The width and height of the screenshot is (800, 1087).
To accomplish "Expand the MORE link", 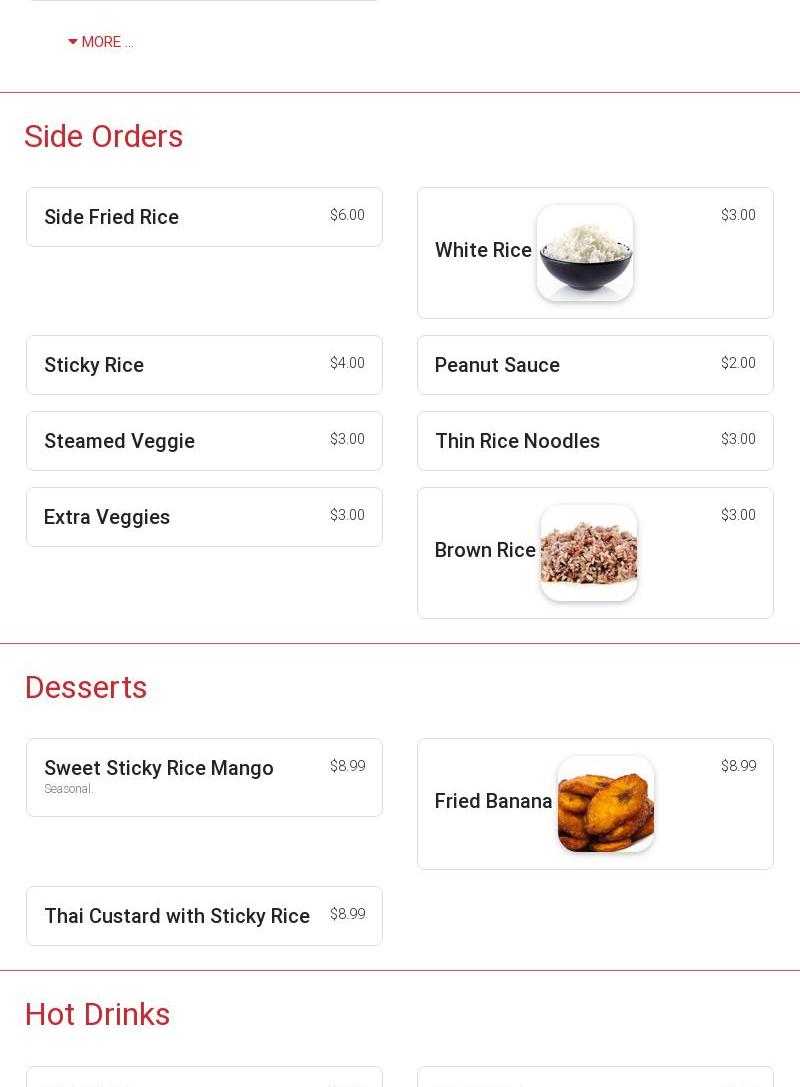I will 101,42.
